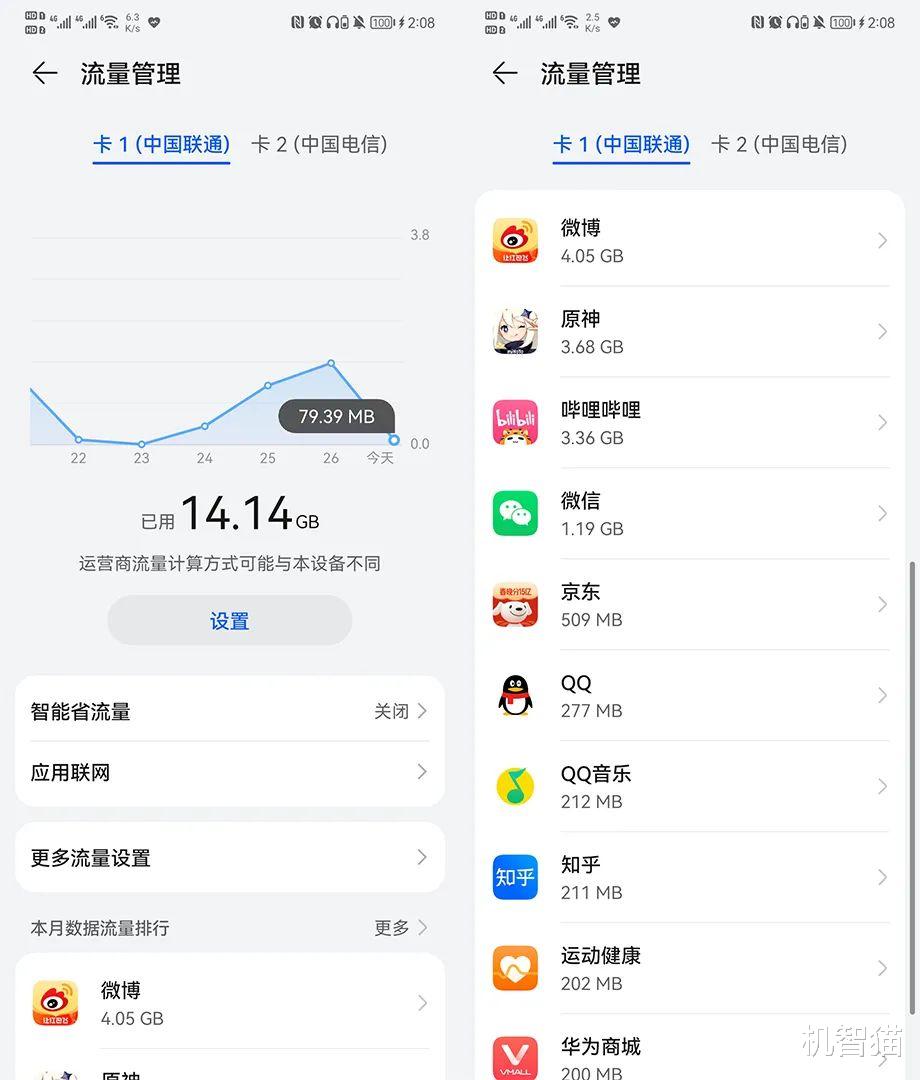Open 更多 to view full data ranking
Screen dimensions: 920x1080
pos(393,927)
